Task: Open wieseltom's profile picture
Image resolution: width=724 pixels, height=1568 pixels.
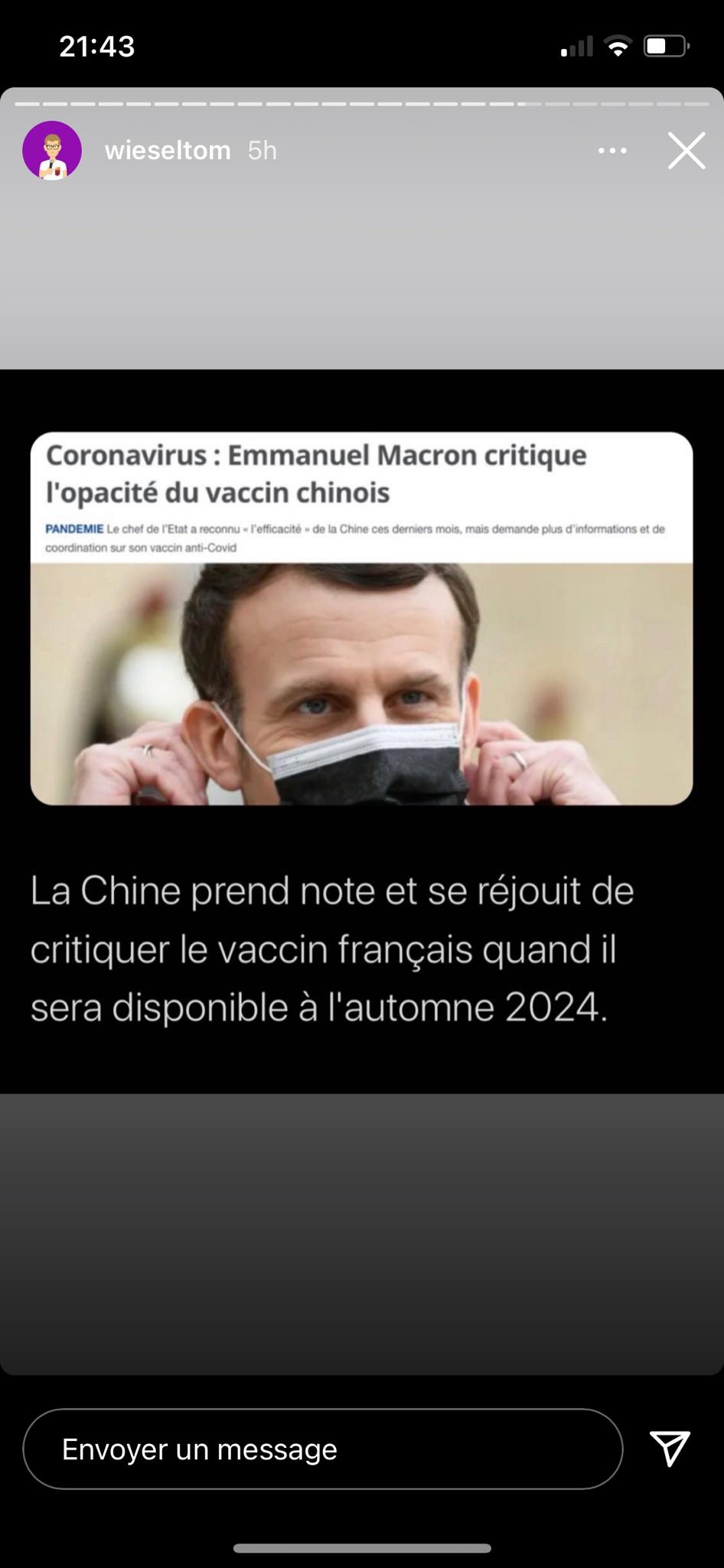Action: (52, 150)
